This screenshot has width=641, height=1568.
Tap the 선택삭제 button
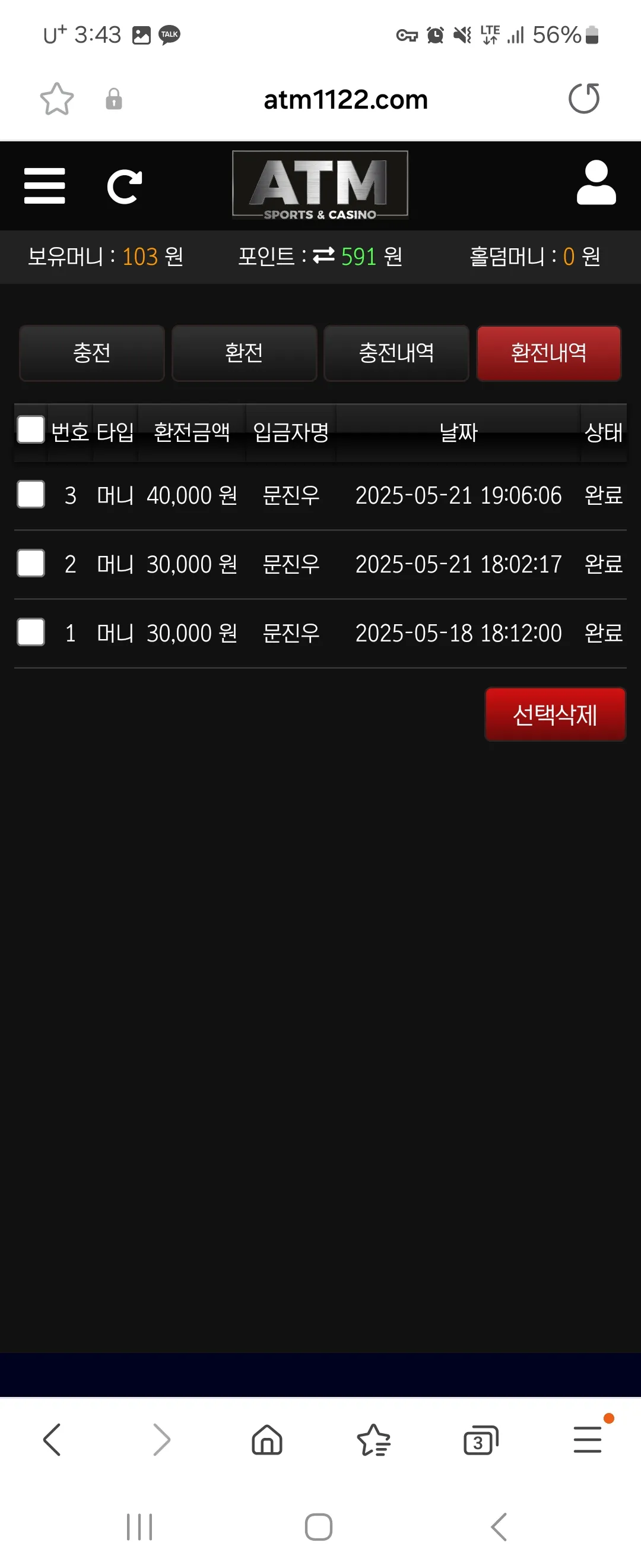(554, 715)
